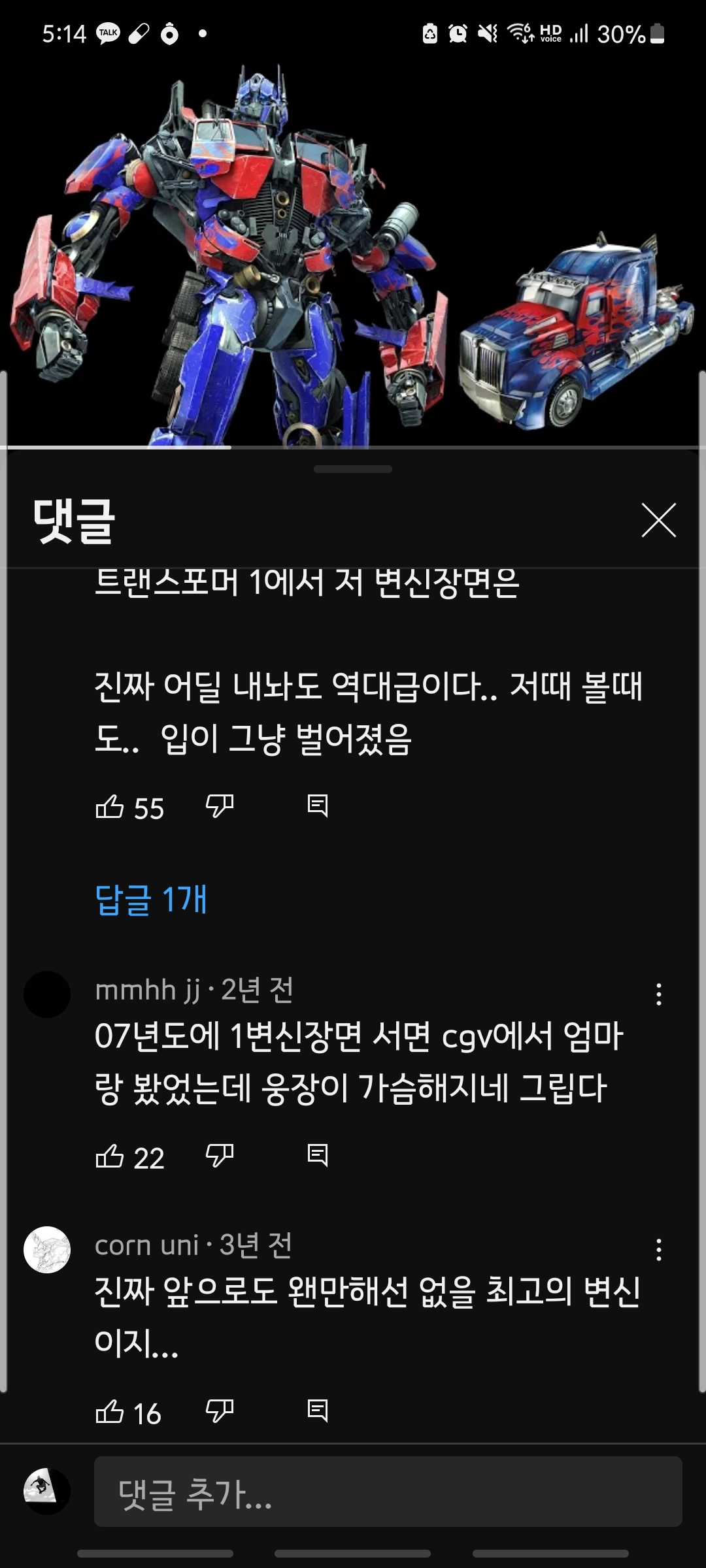This screenshot has width=706, height=1568.
Task: Like corn uni's comment
Action: click(x=110, y=1412)
